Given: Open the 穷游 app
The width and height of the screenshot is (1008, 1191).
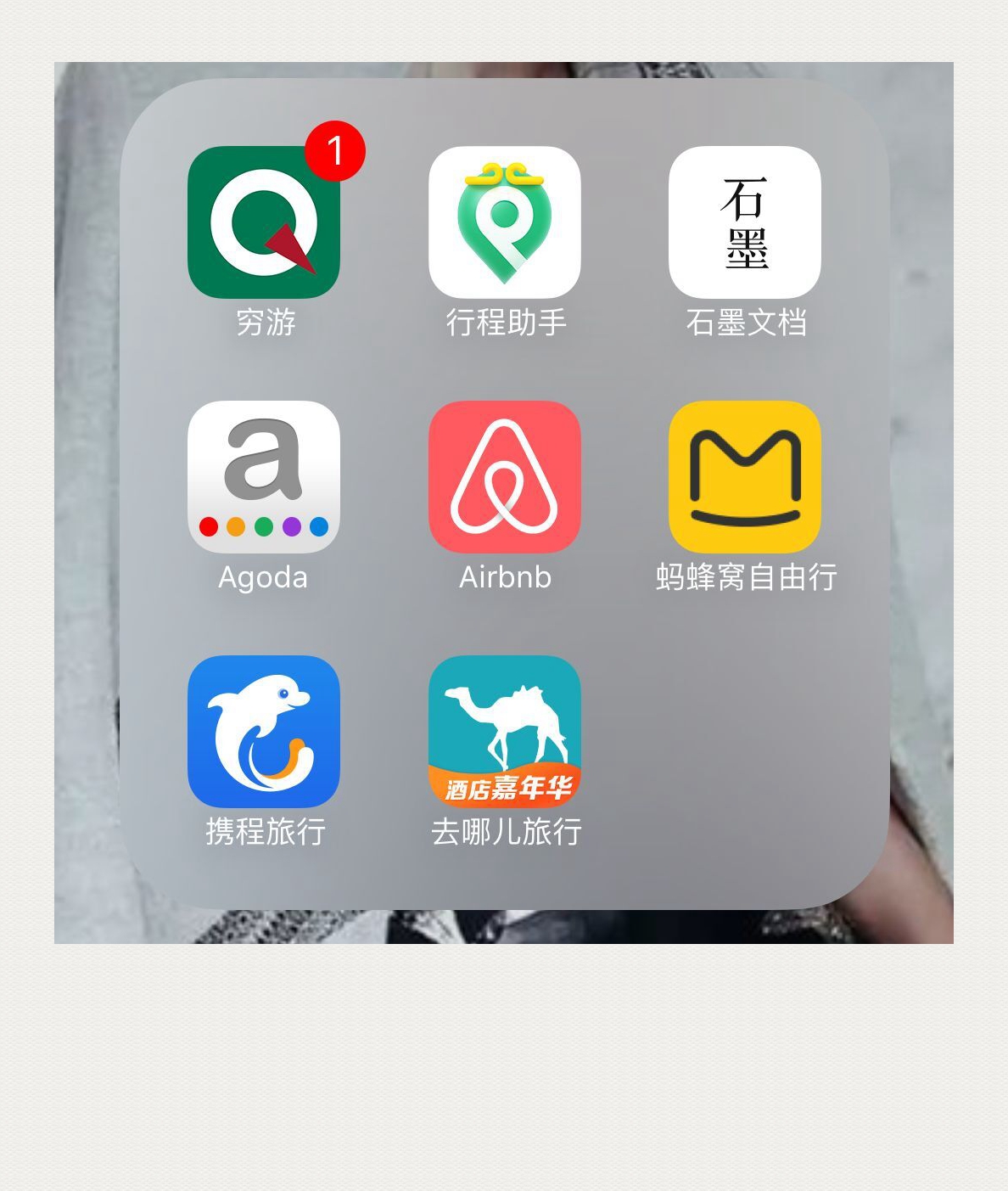Looking at the screenshot, I should [x=264, y=222].
